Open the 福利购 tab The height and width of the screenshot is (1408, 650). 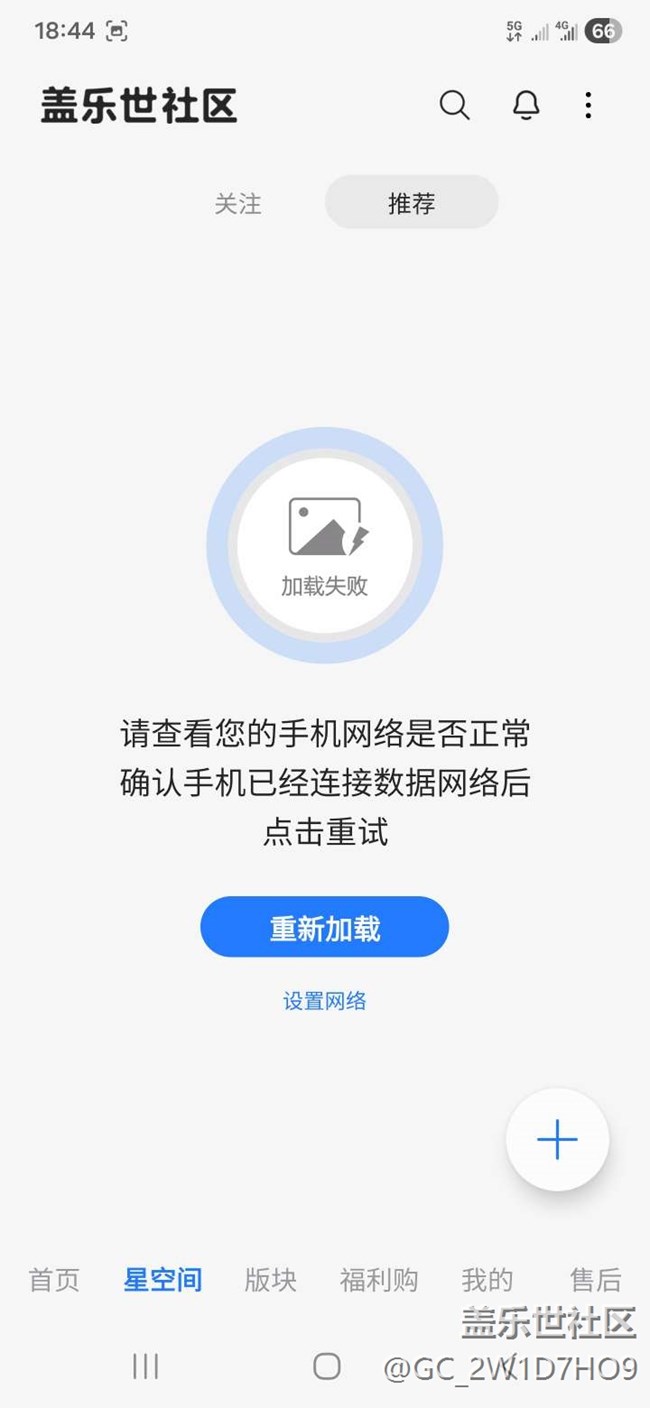(x=379, y=1280)
